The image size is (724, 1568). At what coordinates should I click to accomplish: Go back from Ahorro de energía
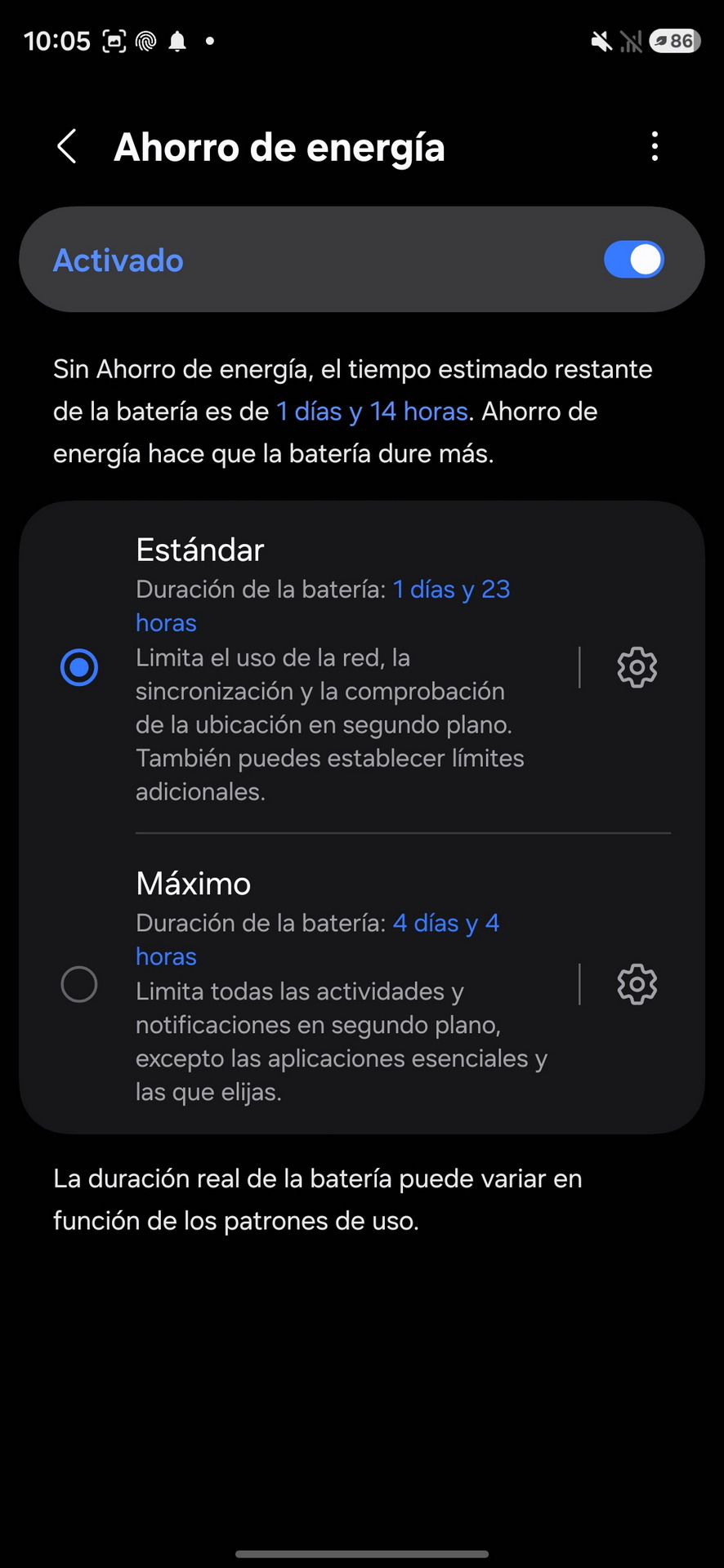[67, 147]
